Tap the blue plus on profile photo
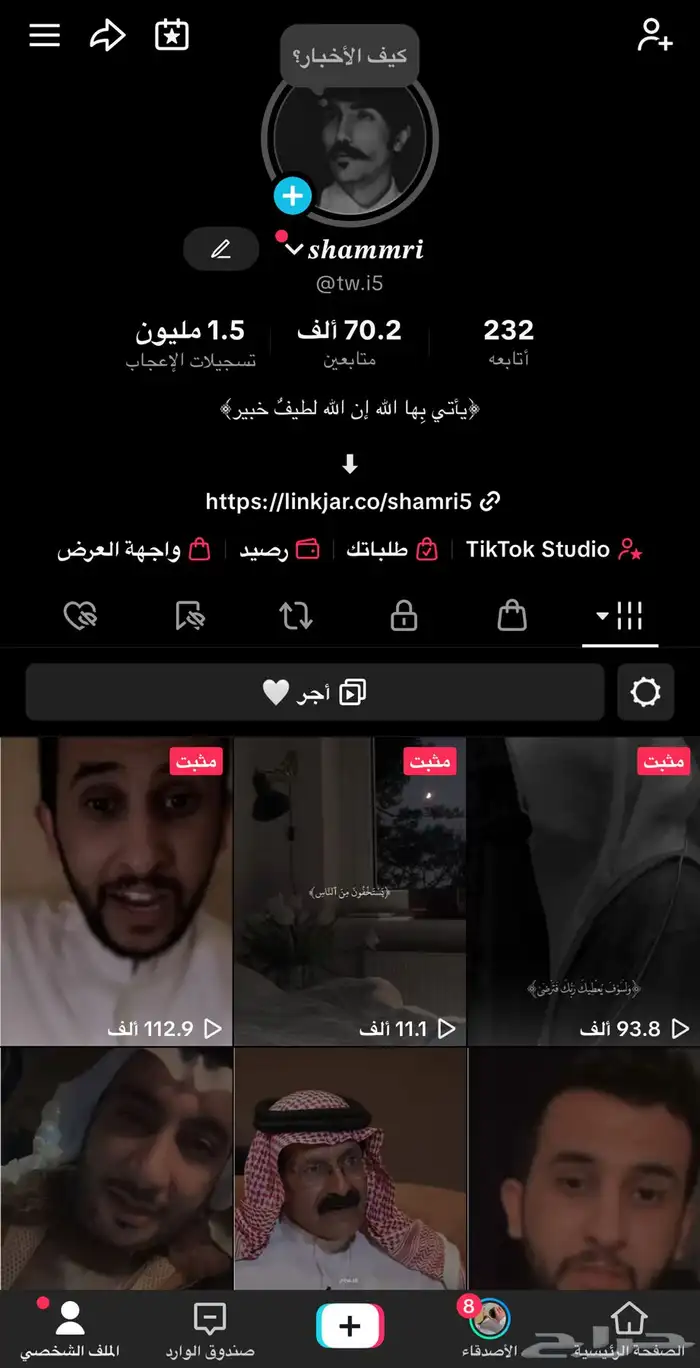 [x=292, y=195]
